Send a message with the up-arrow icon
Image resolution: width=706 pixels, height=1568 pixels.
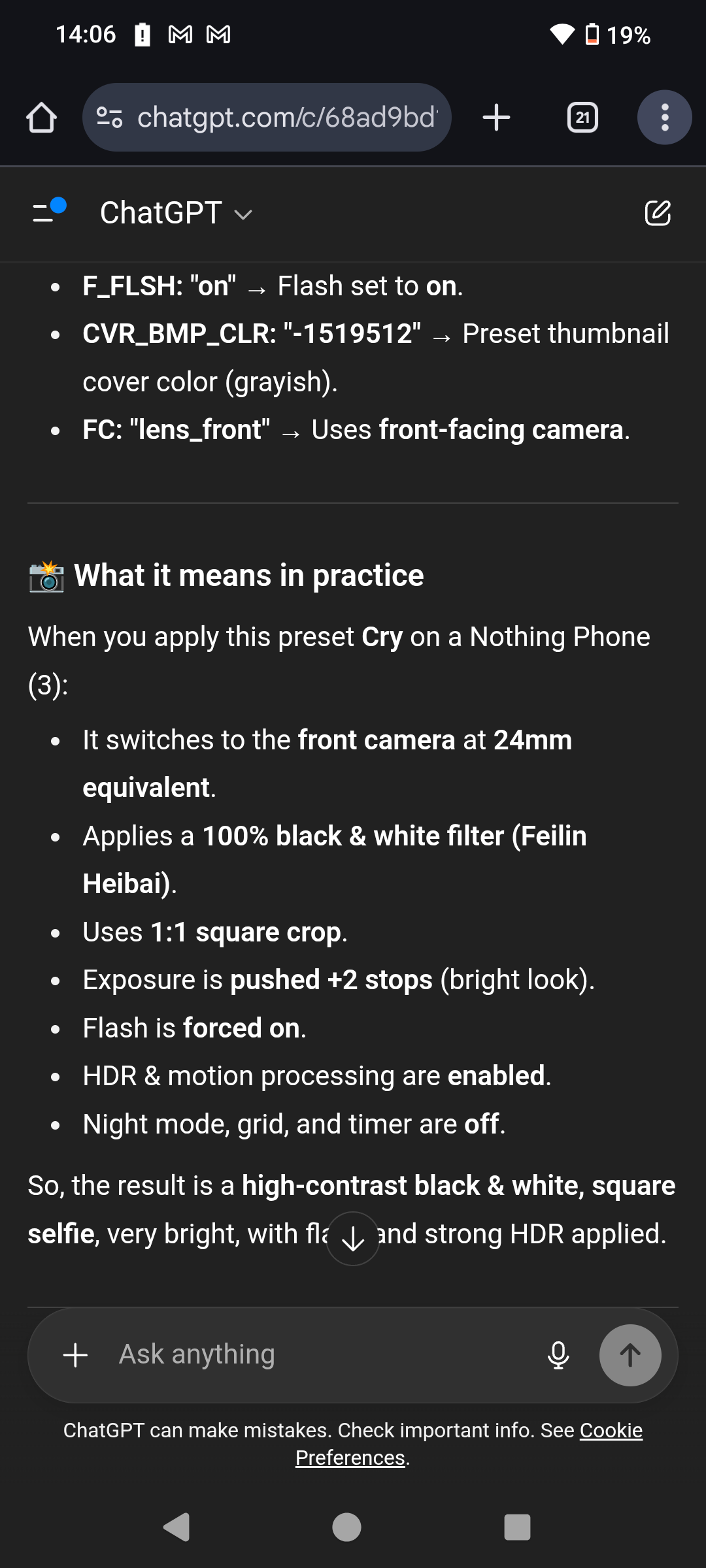[630, 1354]
